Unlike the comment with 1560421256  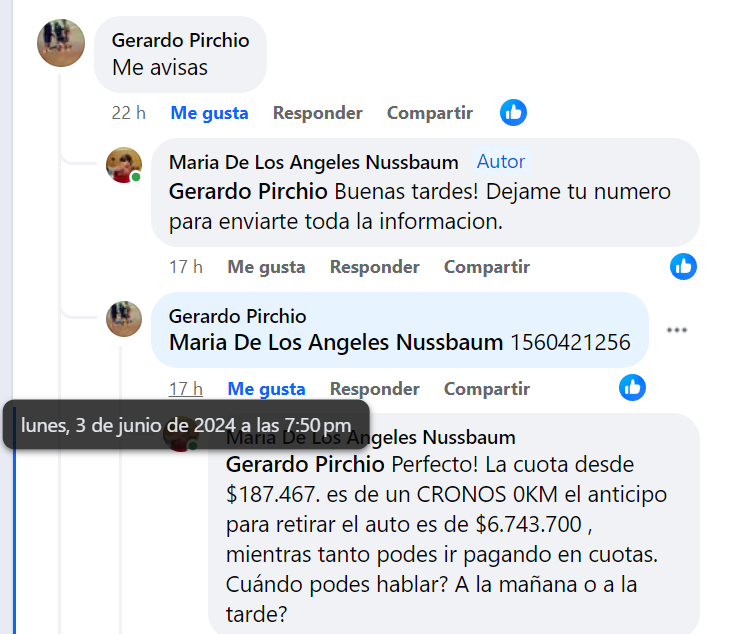(x=266, y=389)
